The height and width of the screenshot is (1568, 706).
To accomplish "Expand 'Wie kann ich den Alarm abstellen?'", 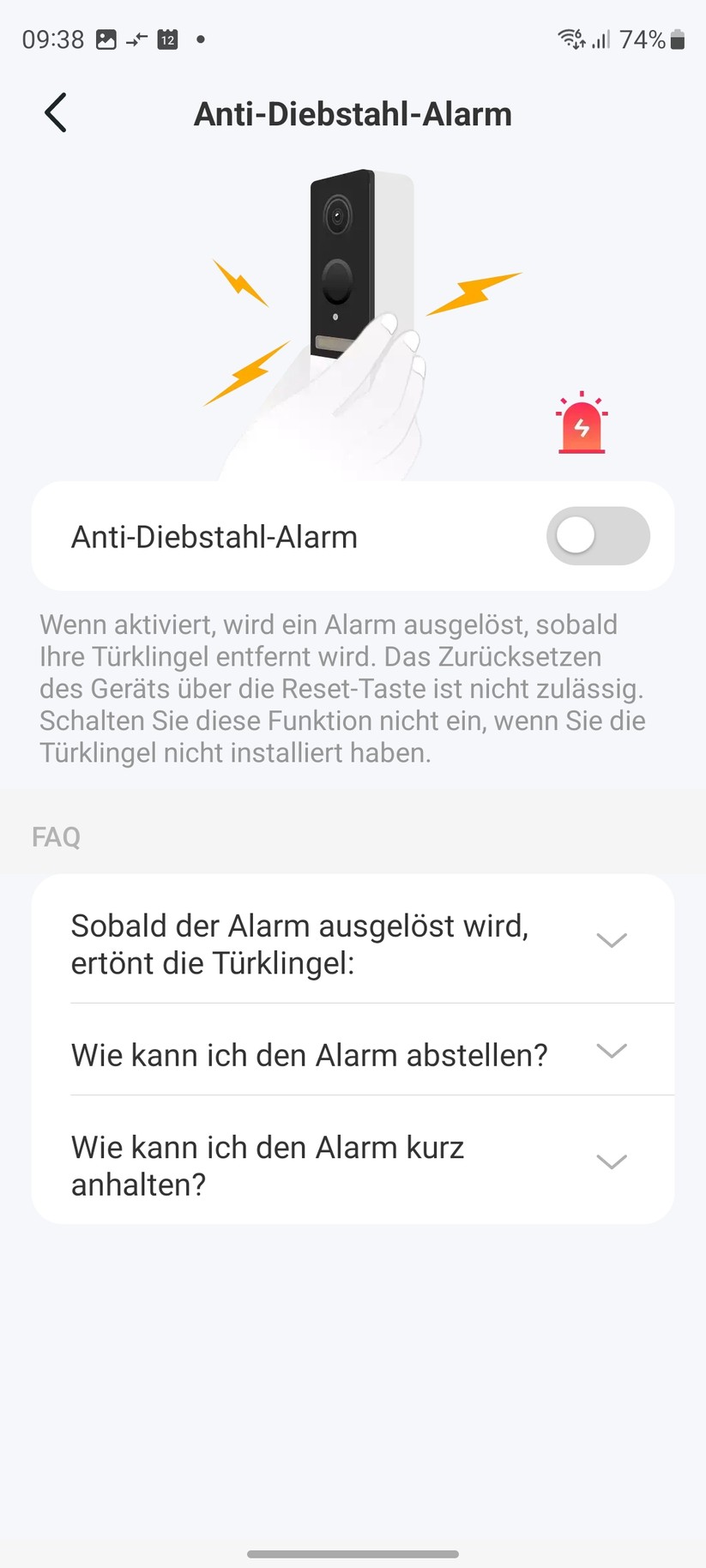I will (x=612, y=1050).
